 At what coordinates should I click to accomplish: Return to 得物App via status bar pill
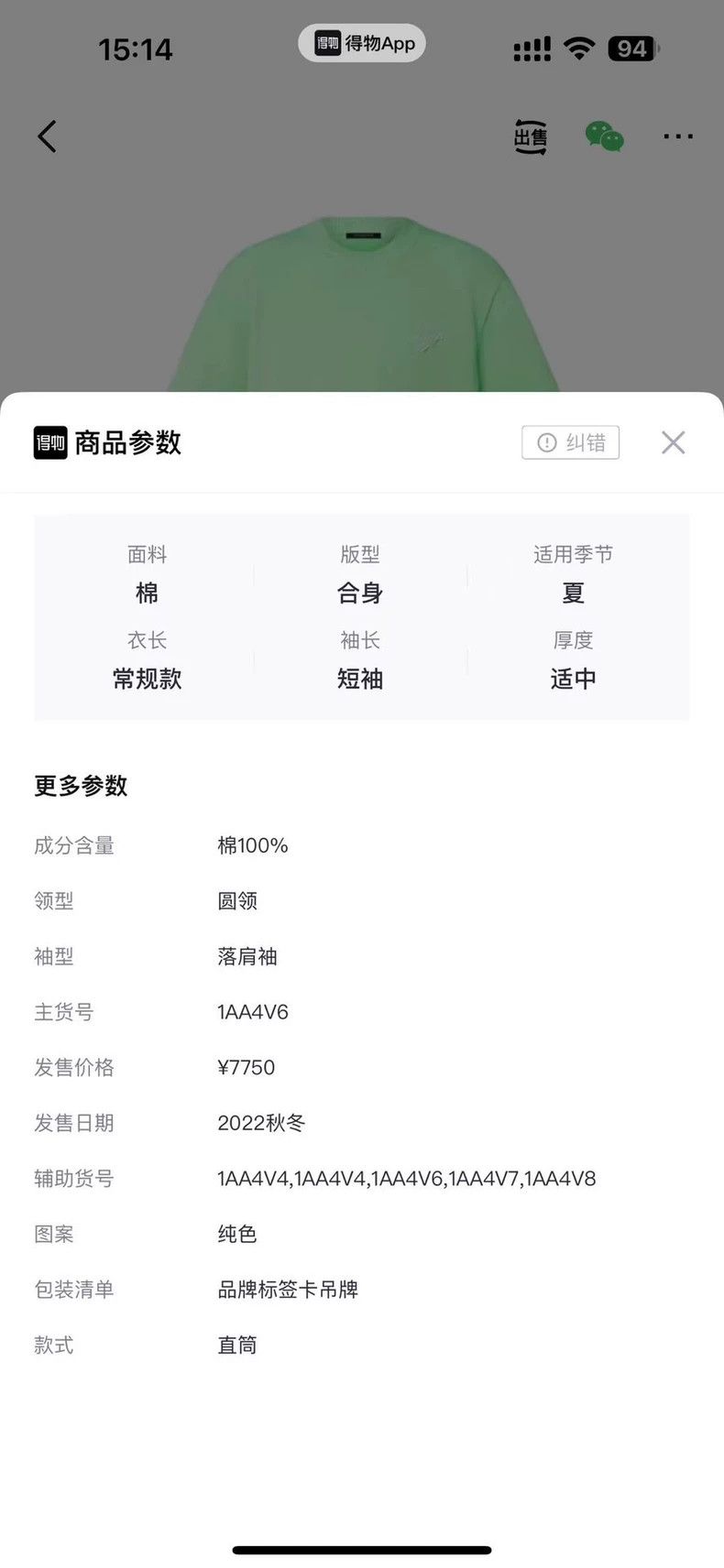(x=362, y=43)
